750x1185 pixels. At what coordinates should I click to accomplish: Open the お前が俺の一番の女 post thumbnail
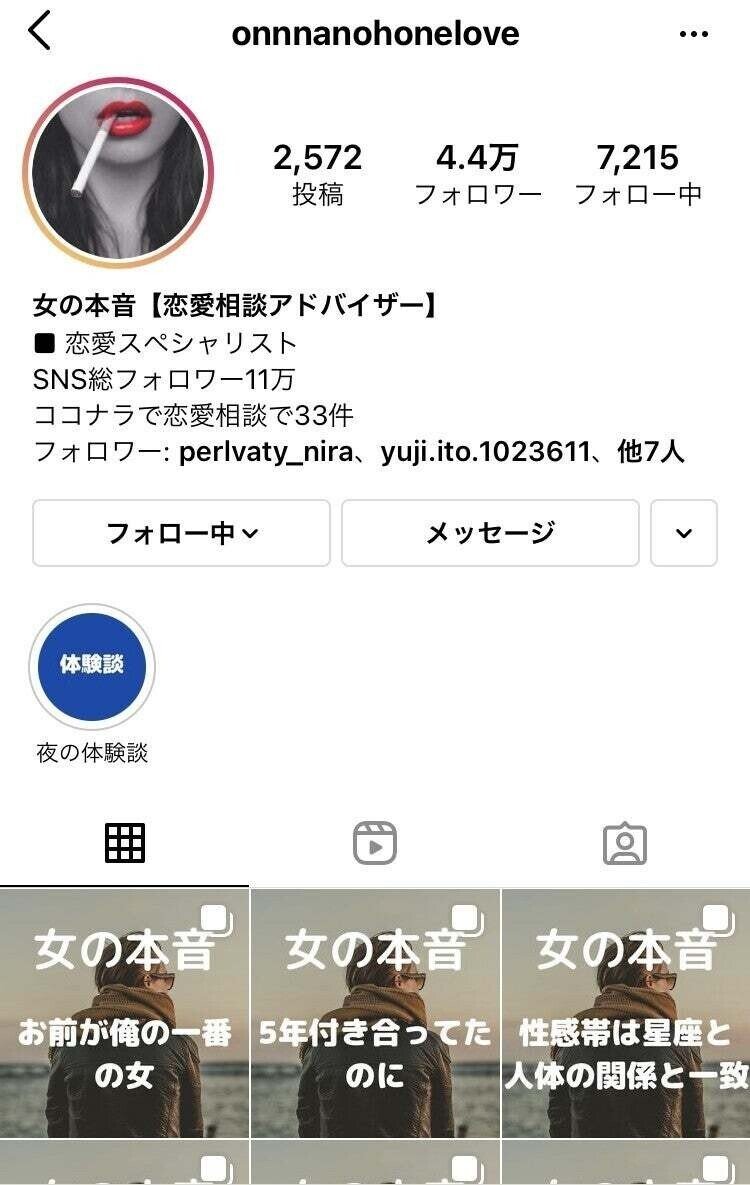(124, 1010)
